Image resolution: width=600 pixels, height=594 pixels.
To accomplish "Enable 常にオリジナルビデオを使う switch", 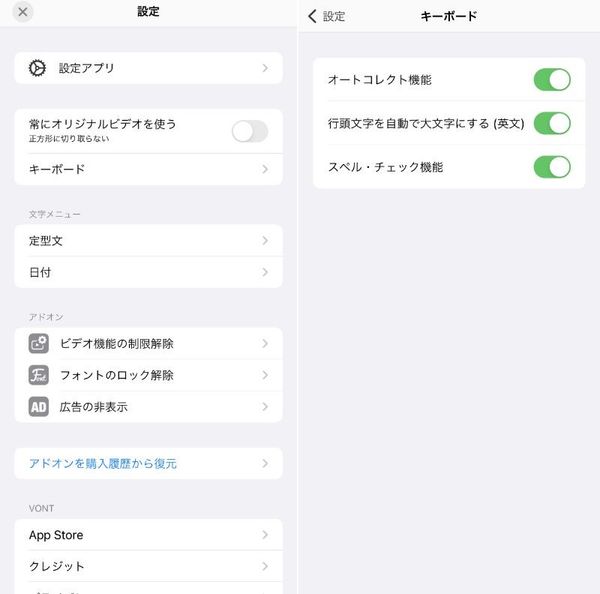I will coord(250,131).
